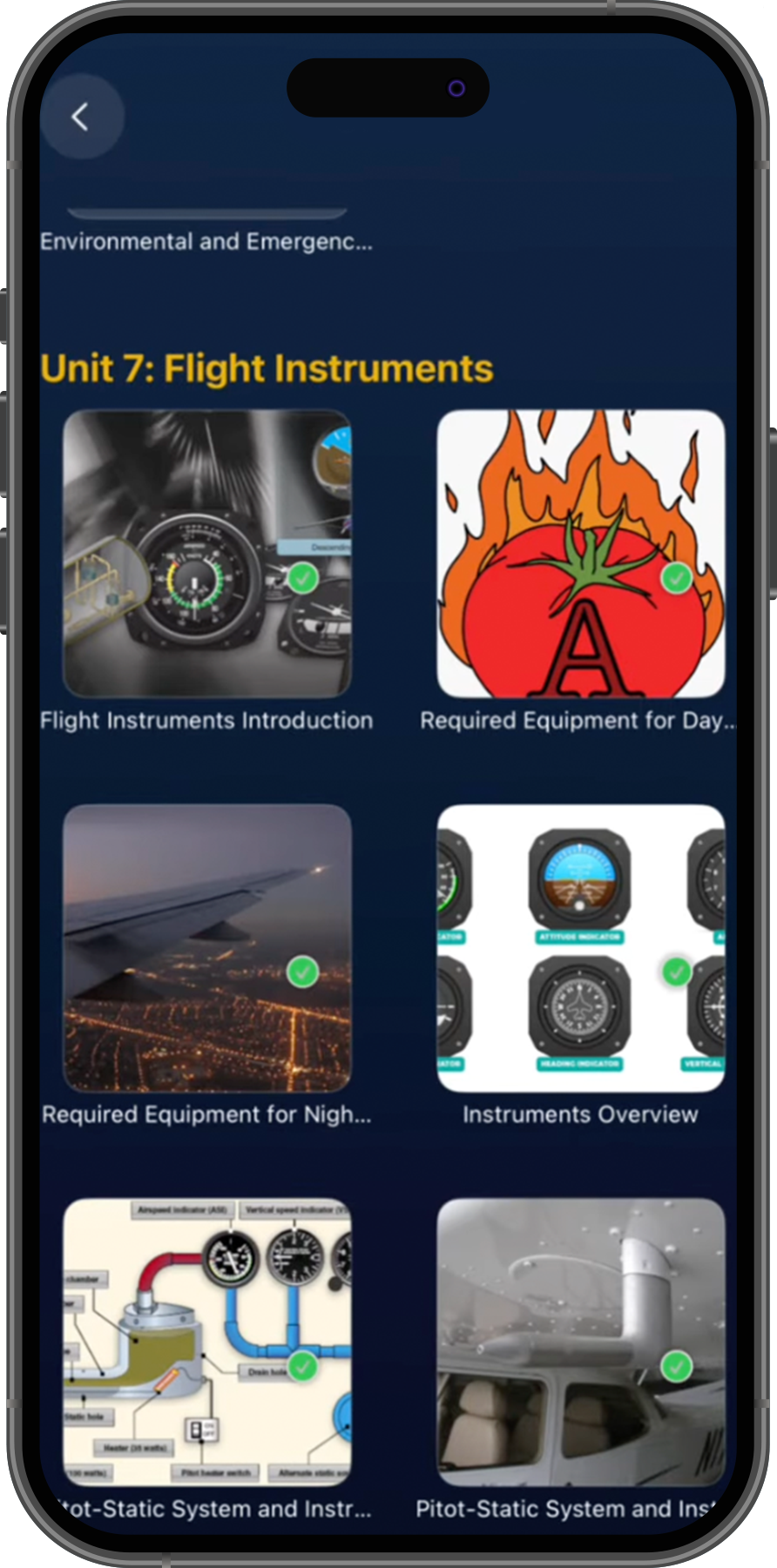Screen dimensions: 777x1568
Task: Open the Environmental and Emergency lesson
Action: coord(206,241)
